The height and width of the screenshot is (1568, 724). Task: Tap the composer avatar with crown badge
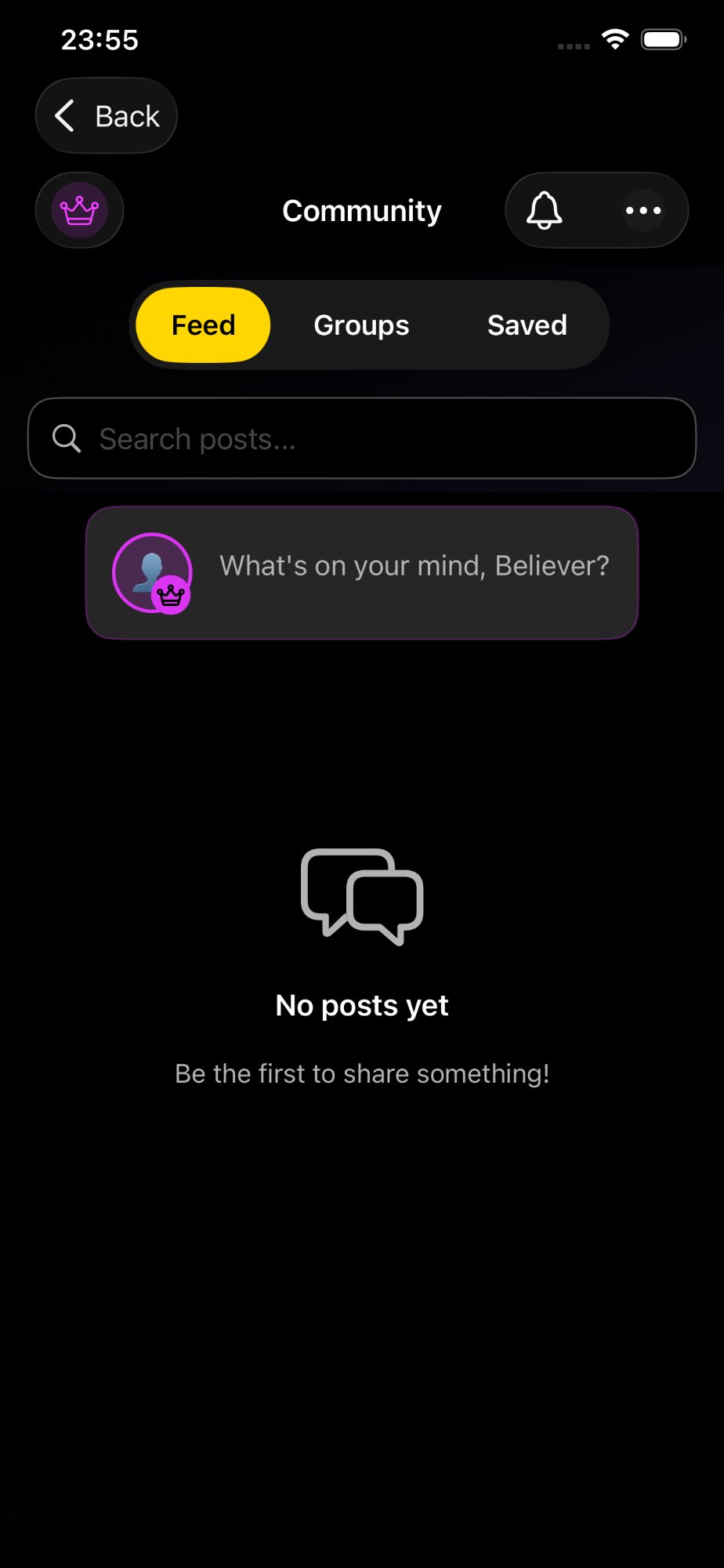click(151, 572)
